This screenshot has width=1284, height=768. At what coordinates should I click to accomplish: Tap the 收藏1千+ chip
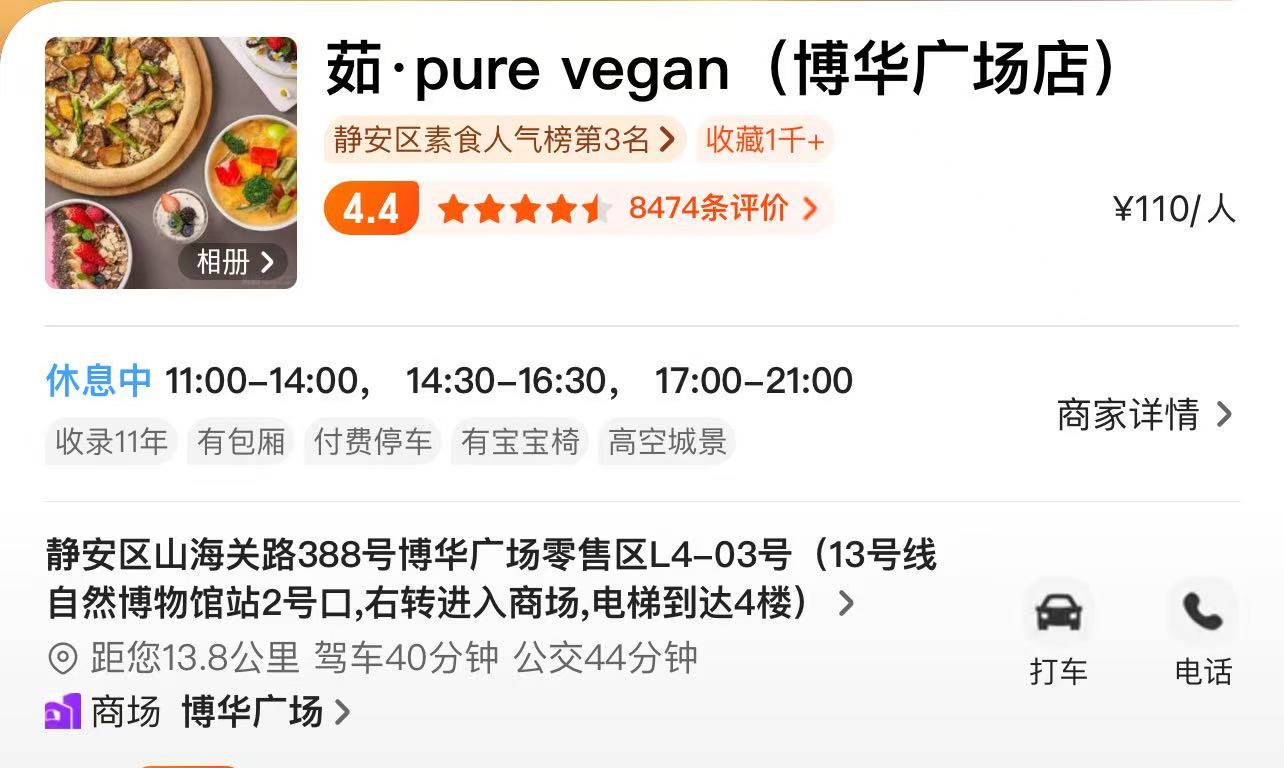coord(765,141)
